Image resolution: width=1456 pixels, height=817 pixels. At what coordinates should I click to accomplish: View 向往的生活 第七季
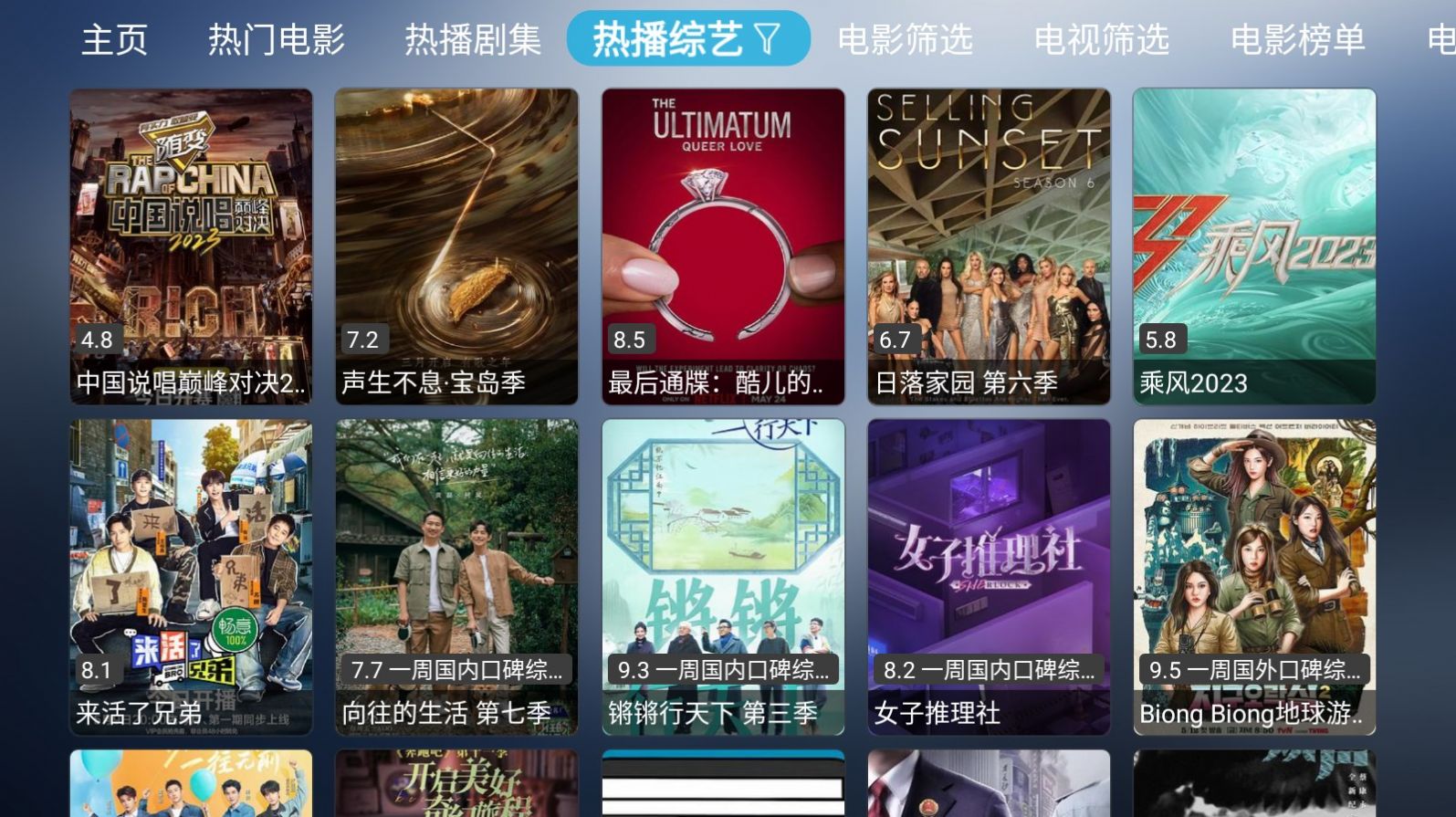point(456,577)
